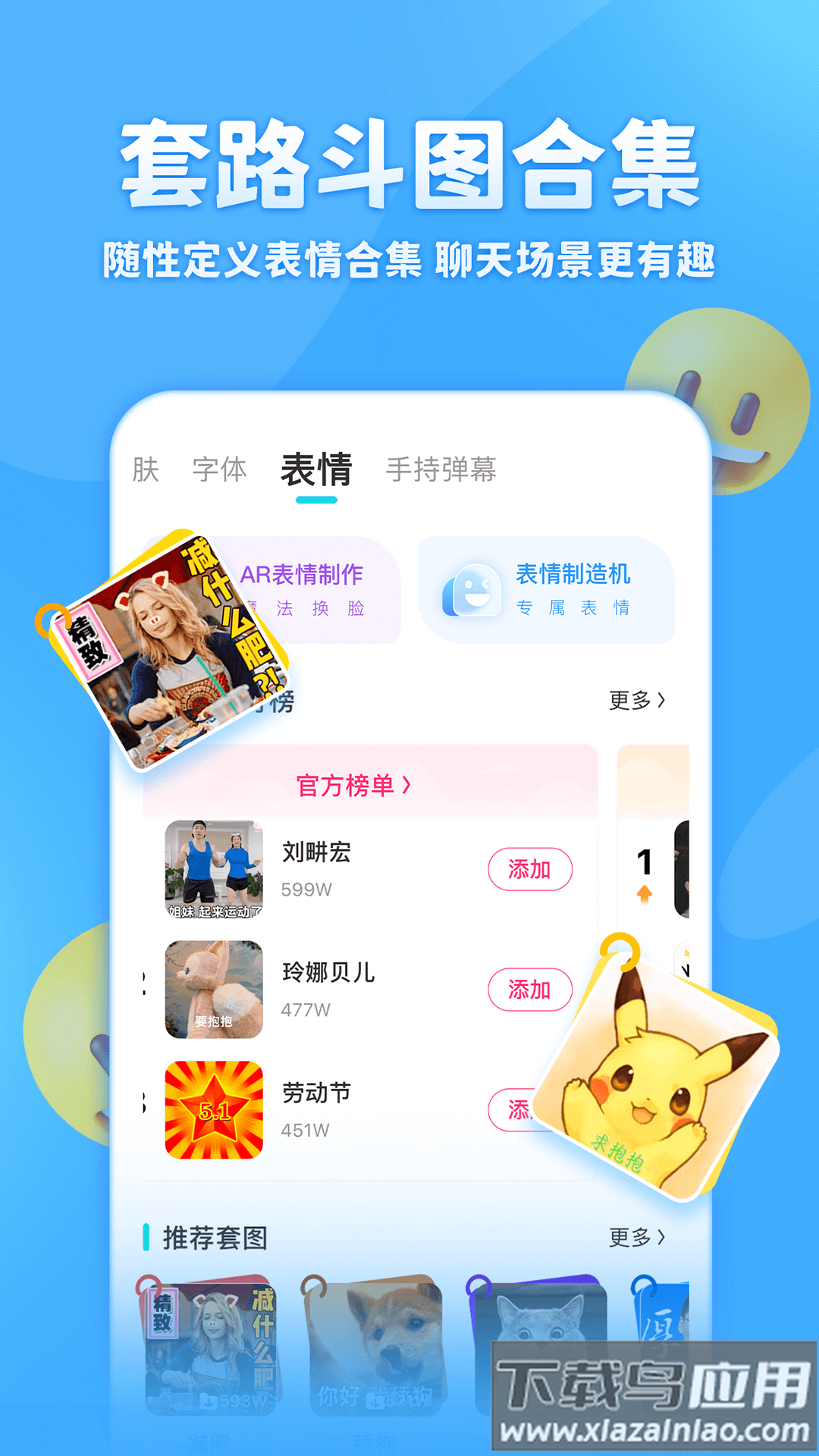Tap 添加 next to 玲娜贝儿
819x1456 pixels.
coord(529,990)
